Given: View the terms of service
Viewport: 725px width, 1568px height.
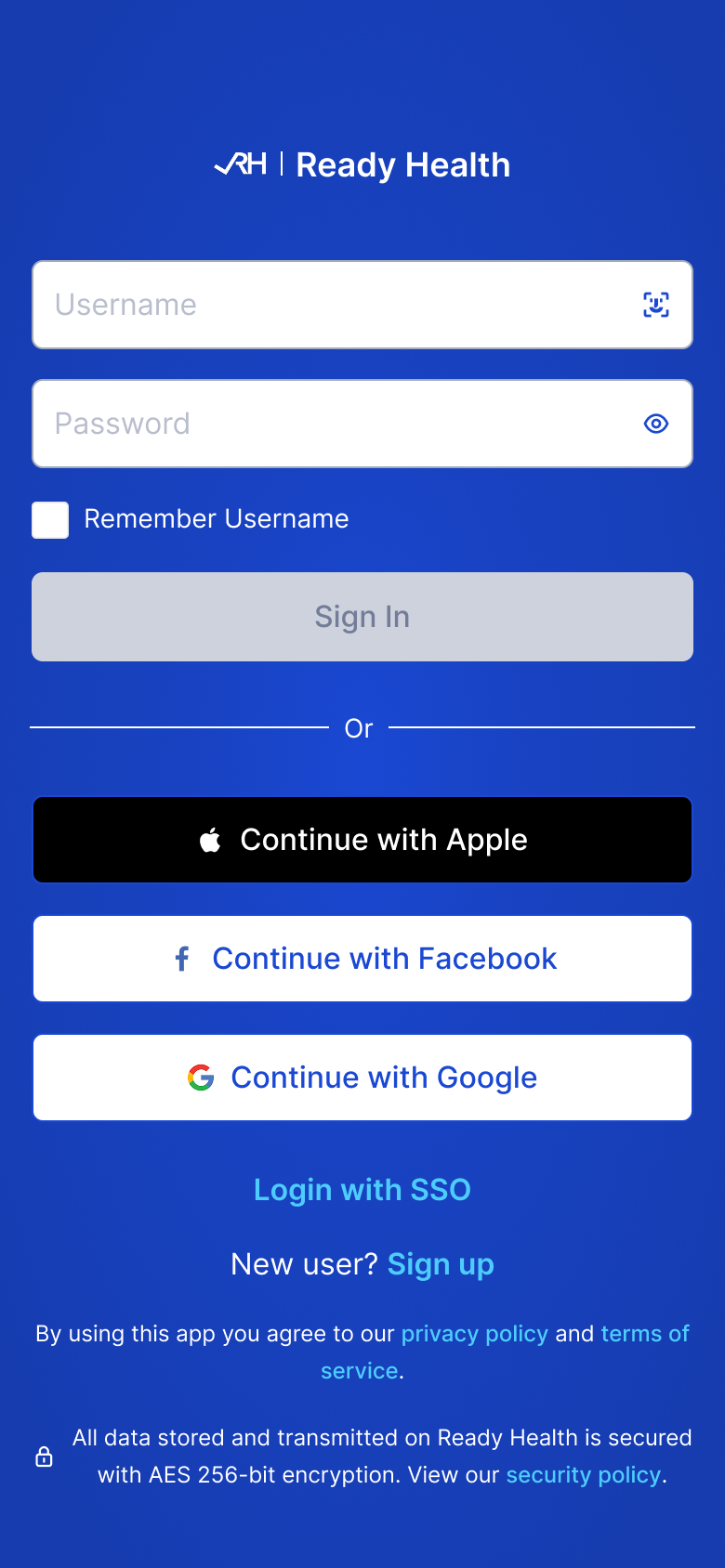Looking at the screenshot, I should click(x=644, y=1334).
